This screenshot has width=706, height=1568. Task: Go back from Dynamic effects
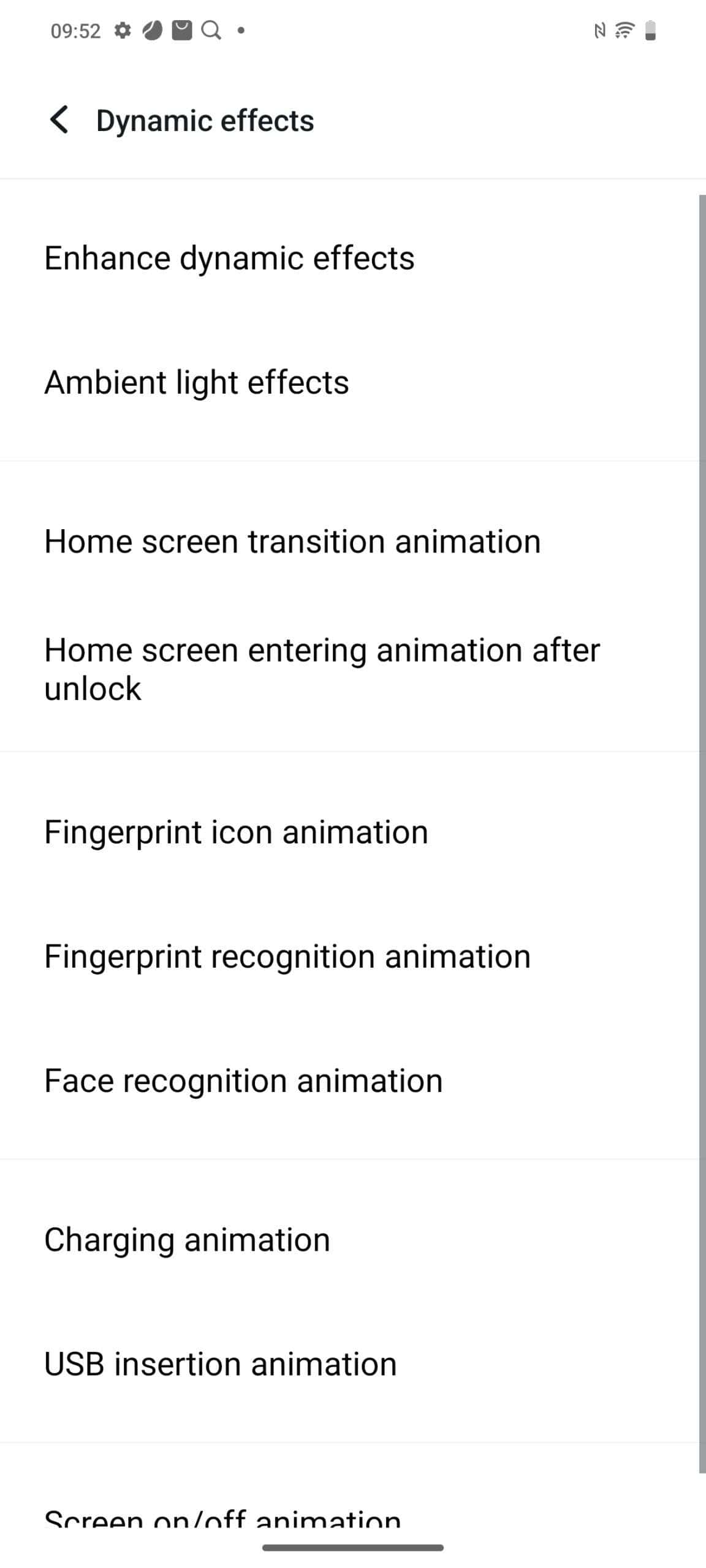point(59,119)
